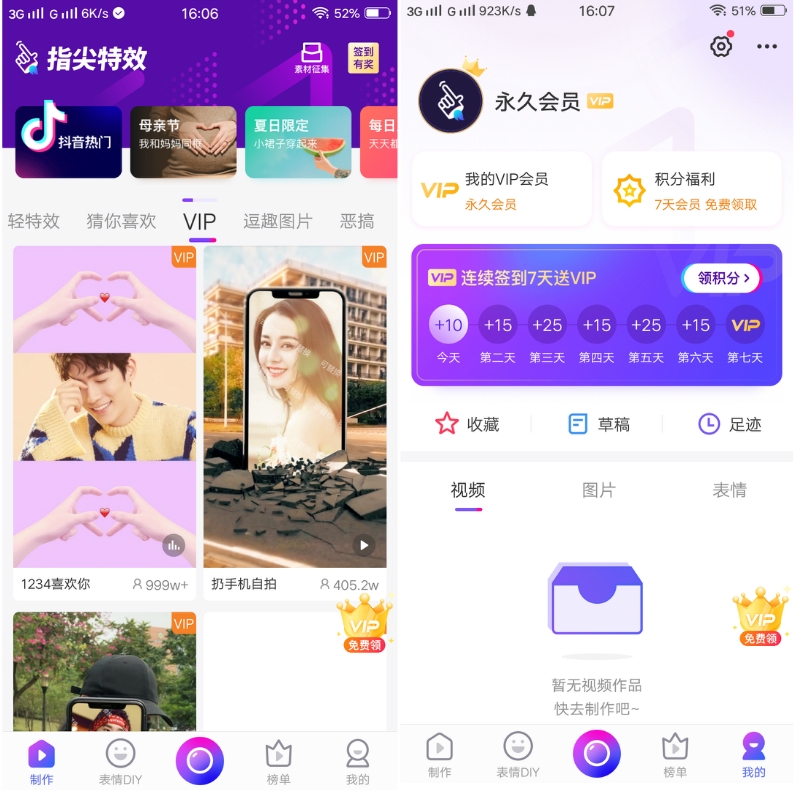Open the settings gear icon
796x800 pixels.
point(721,47)
